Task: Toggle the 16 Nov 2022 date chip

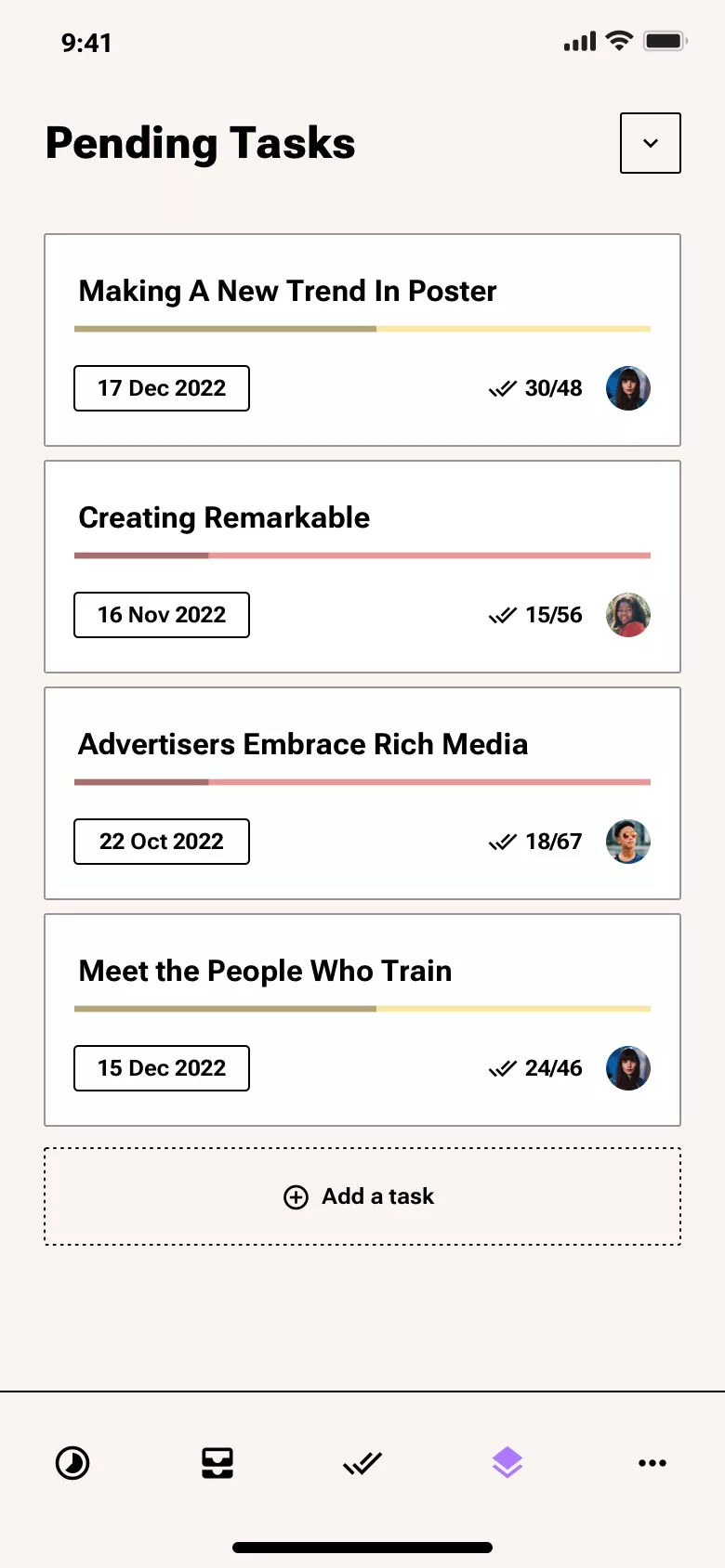Action: click(x=161, y=614)
